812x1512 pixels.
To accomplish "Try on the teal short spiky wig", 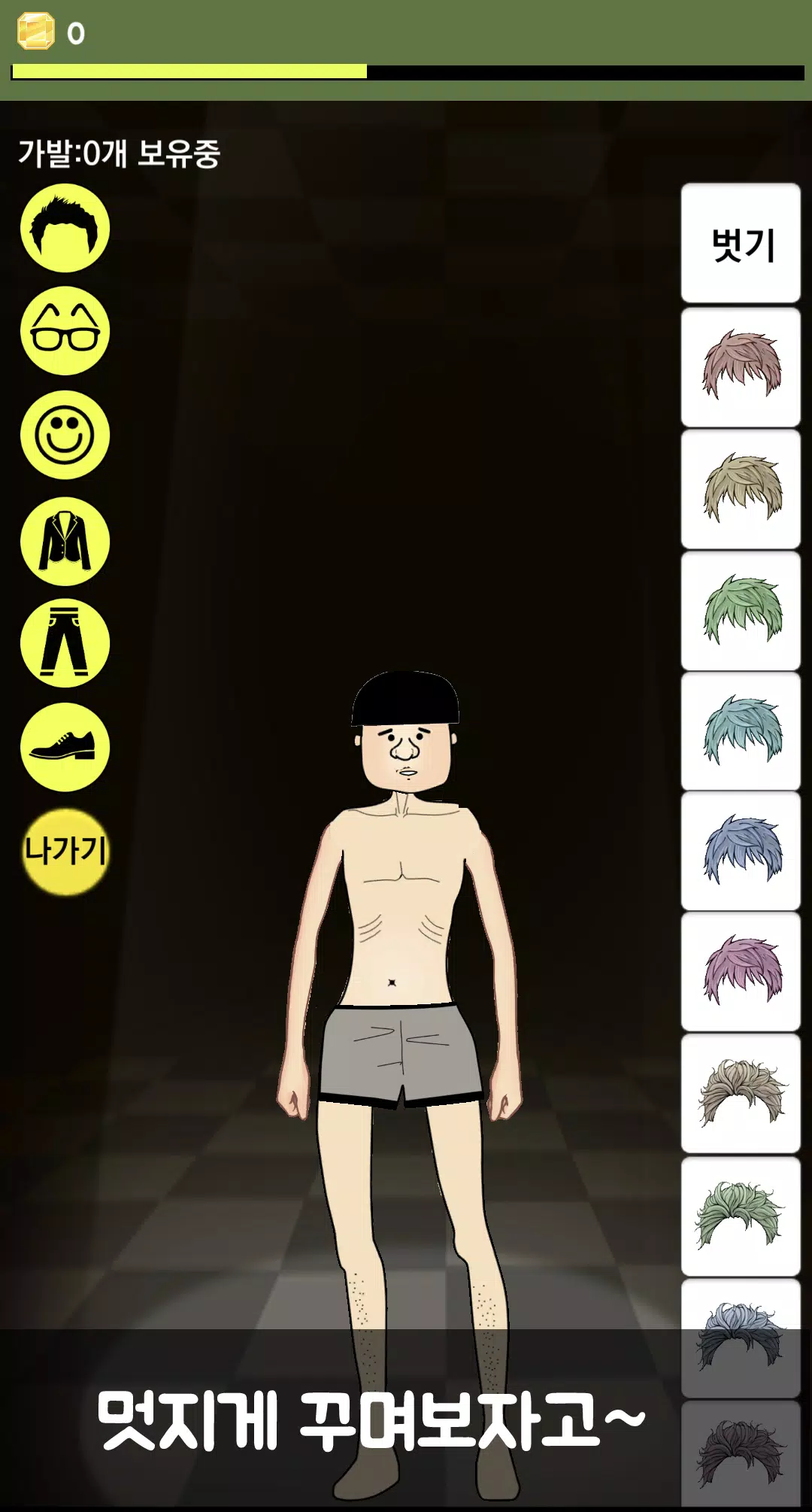I will coord(741,731).
